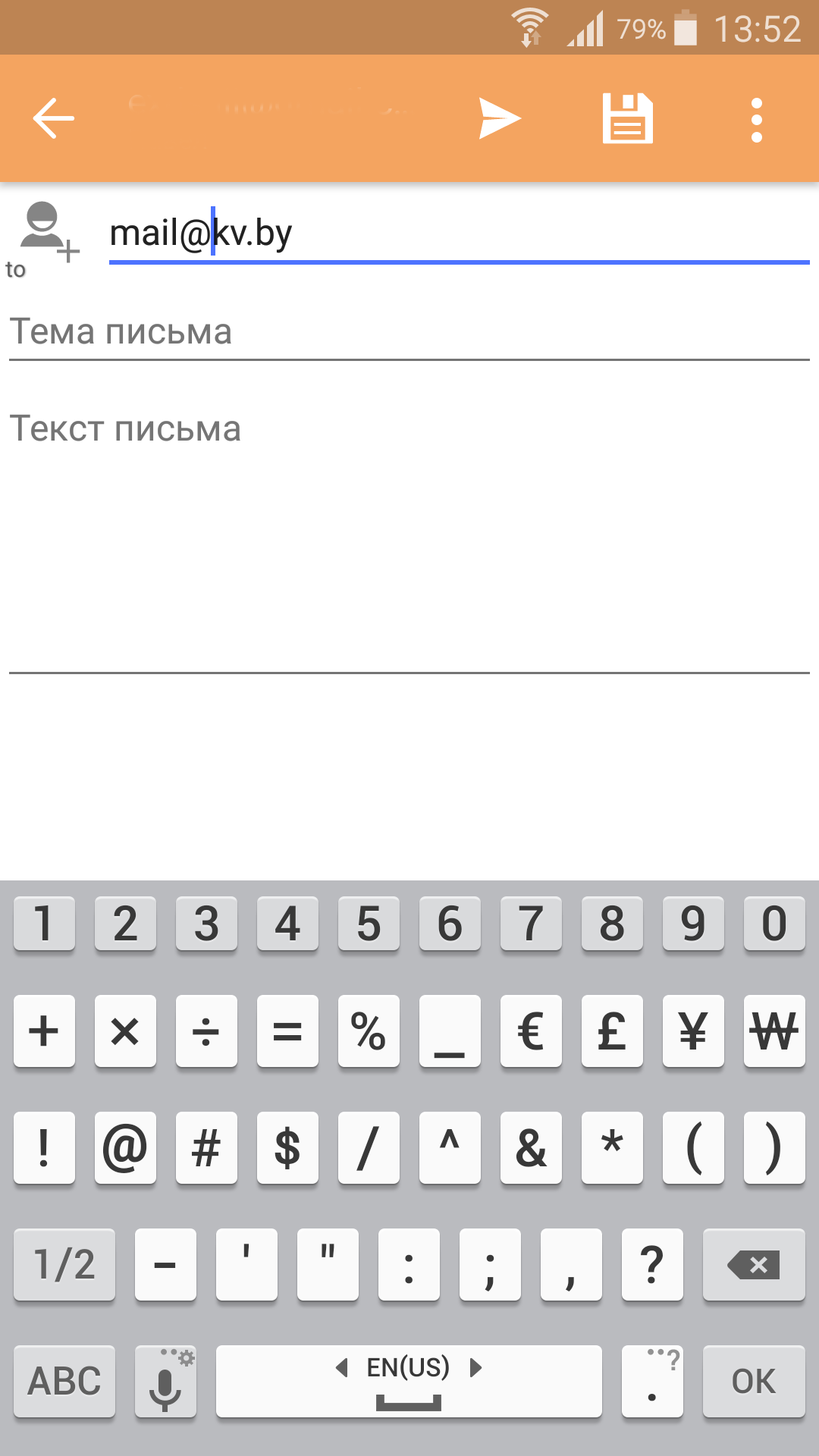
Task: Tap the EN(US) space bar
Action: point(409,1381)
